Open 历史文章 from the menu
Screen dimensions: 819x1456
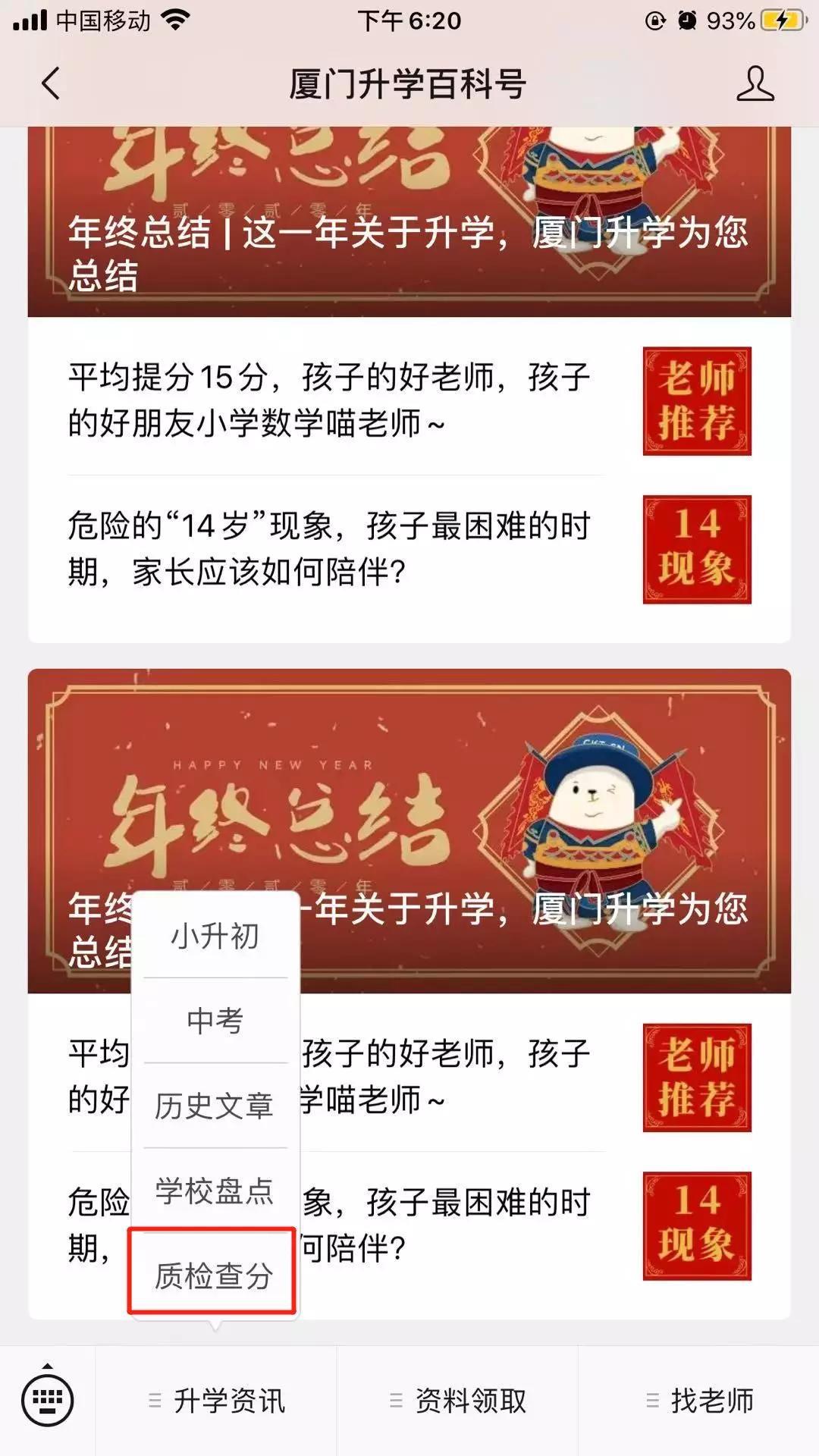(x=215, y=1106)
